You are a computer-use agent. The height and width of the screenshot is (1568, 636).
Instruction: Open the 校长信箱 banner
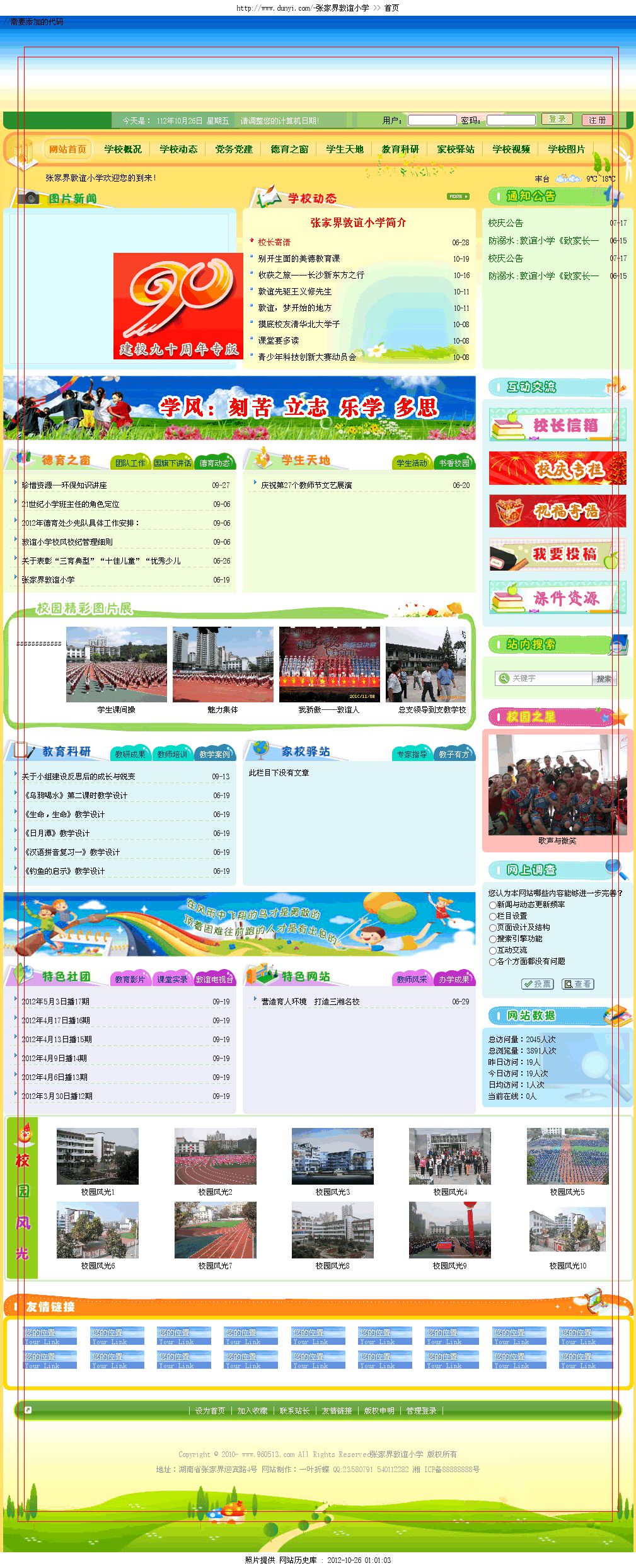coord(557,424)
